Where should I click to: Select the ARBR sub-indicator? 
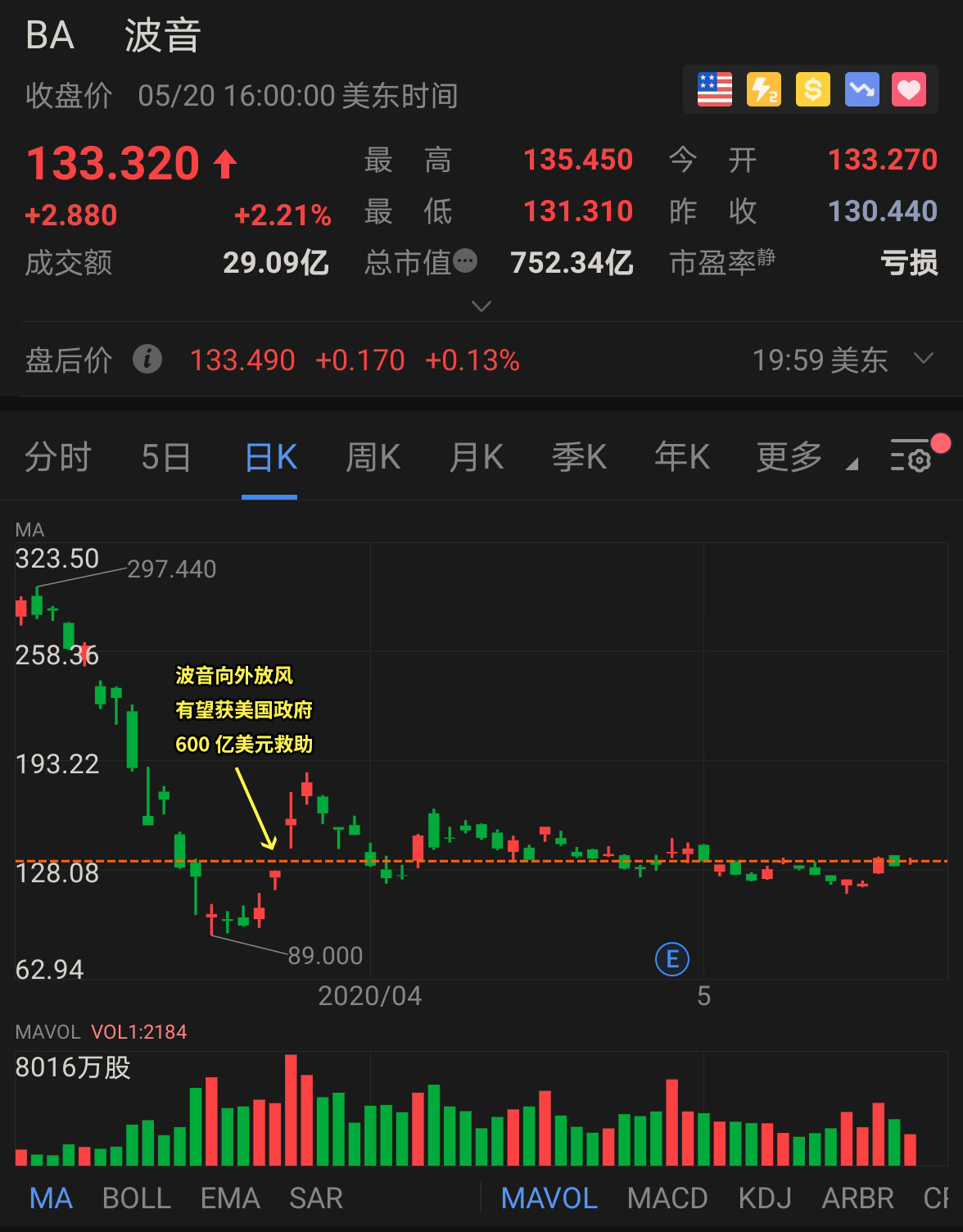[x=857, y=1198]
